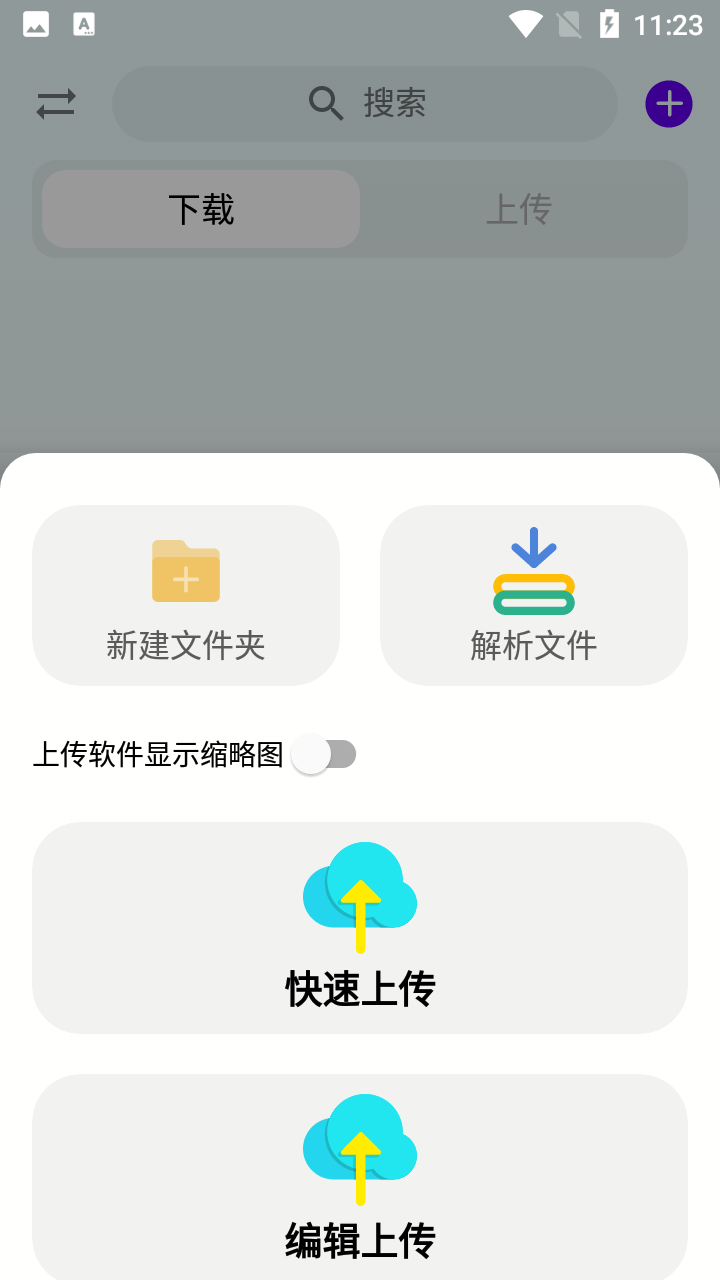Switch to the 上传 tab

519,209
